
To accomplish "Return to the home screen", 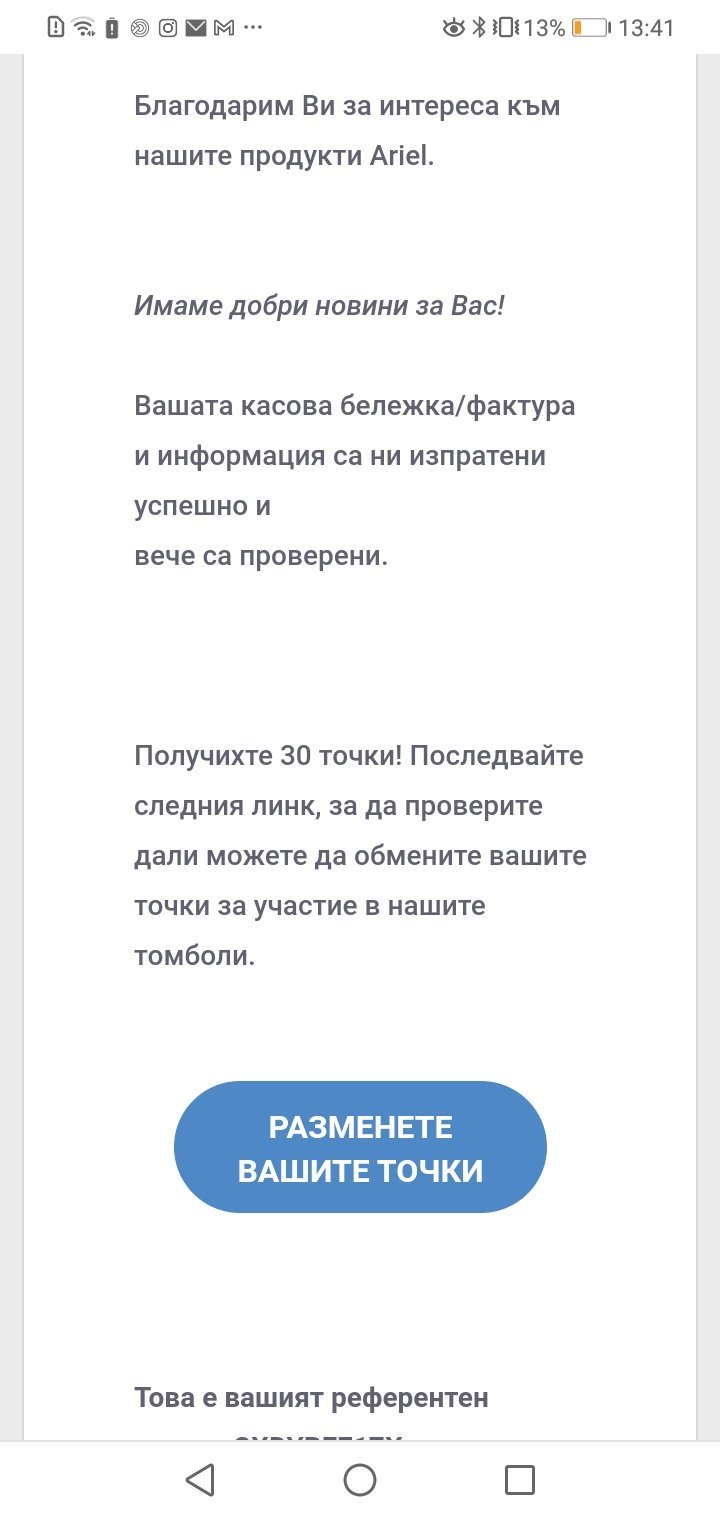I will click(x=360, y=1480).
